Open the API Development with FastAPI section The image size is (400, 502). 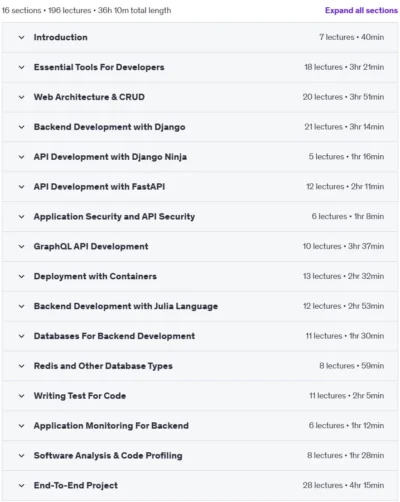[200, 187]
